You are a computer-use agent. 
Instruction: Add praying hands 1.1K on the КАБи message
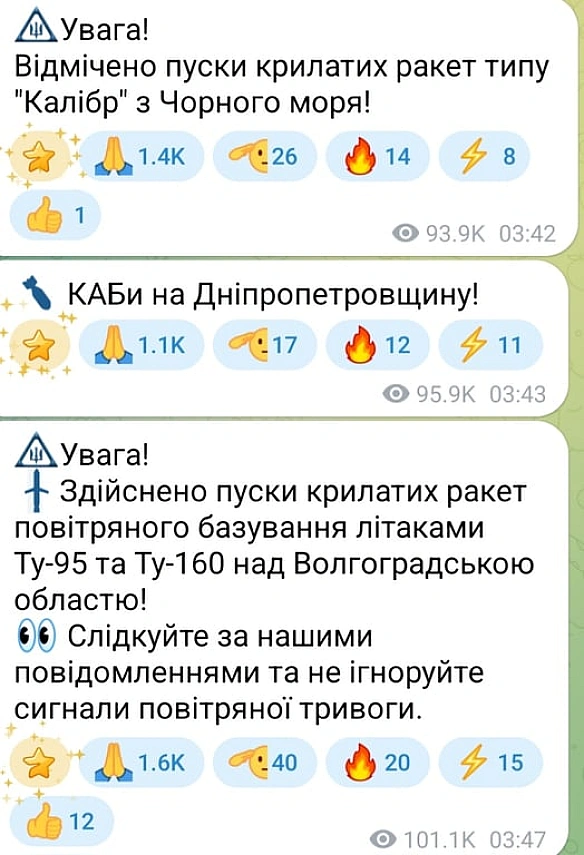coord(142,345)
